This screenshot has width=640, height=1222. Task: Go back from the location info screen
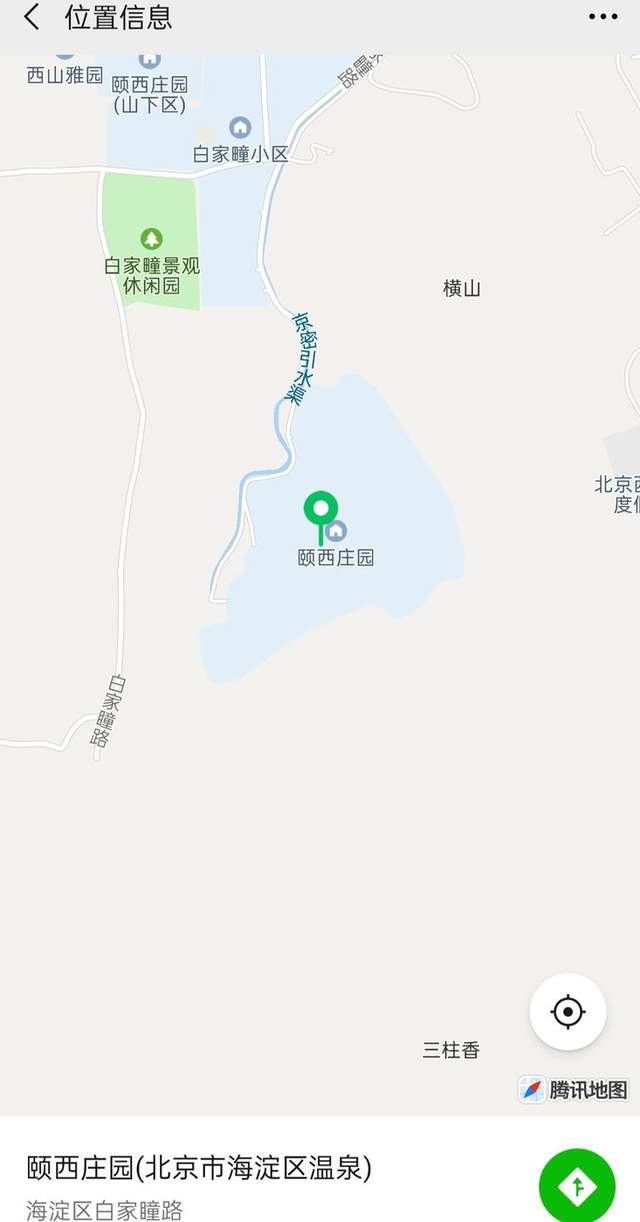point(32,17)
